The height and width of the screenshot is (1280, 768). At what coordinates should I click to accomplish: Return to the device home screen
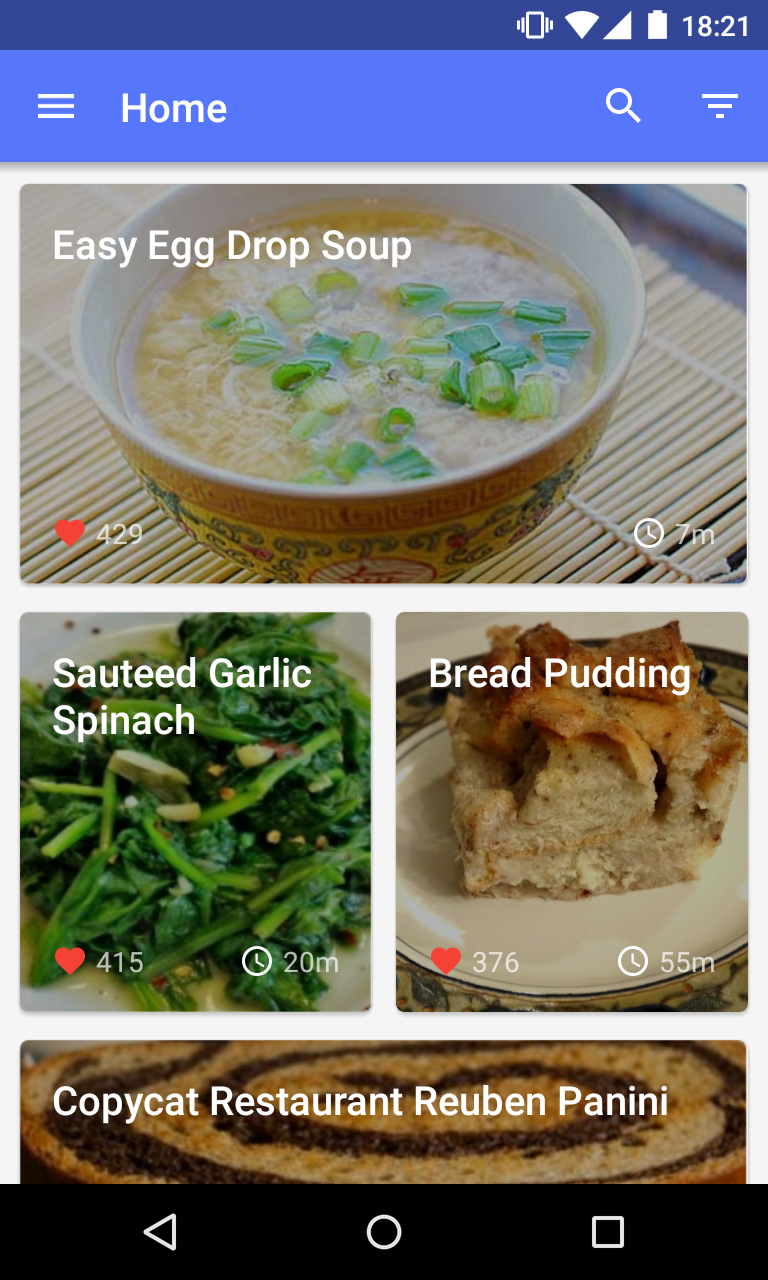click(x=384, y=1232)
